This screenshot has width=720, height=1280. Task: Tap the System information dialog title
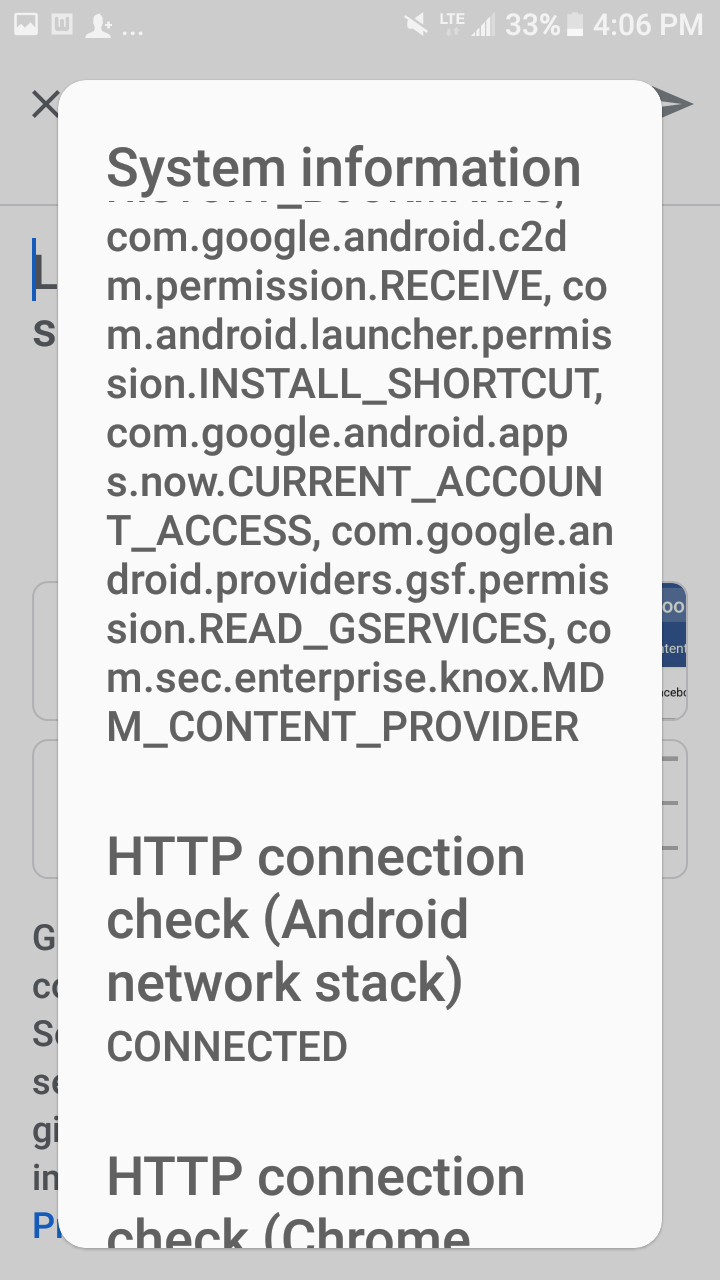click(x=344, y=166)
